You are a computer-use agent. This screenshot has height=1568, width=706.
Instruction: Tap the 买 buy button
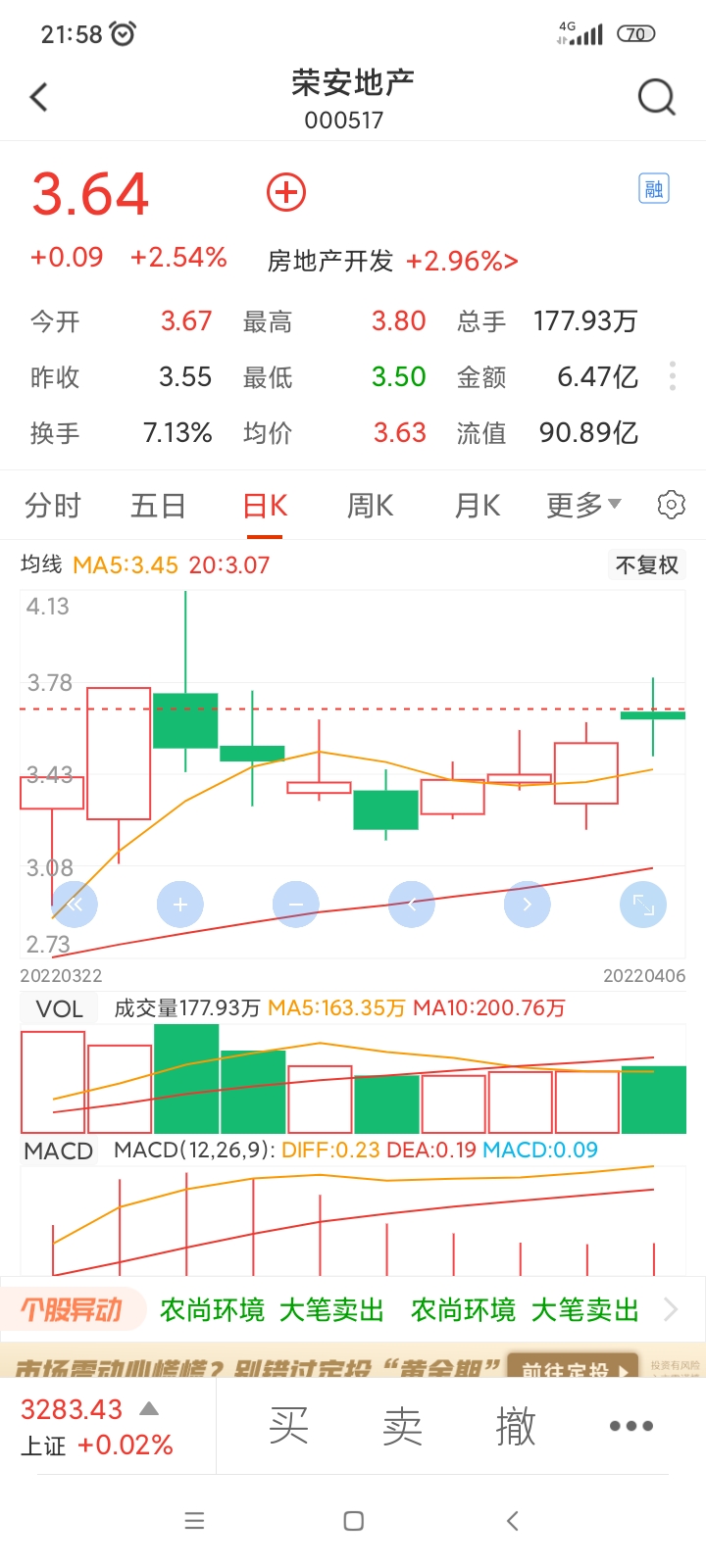pos(288,1426)
